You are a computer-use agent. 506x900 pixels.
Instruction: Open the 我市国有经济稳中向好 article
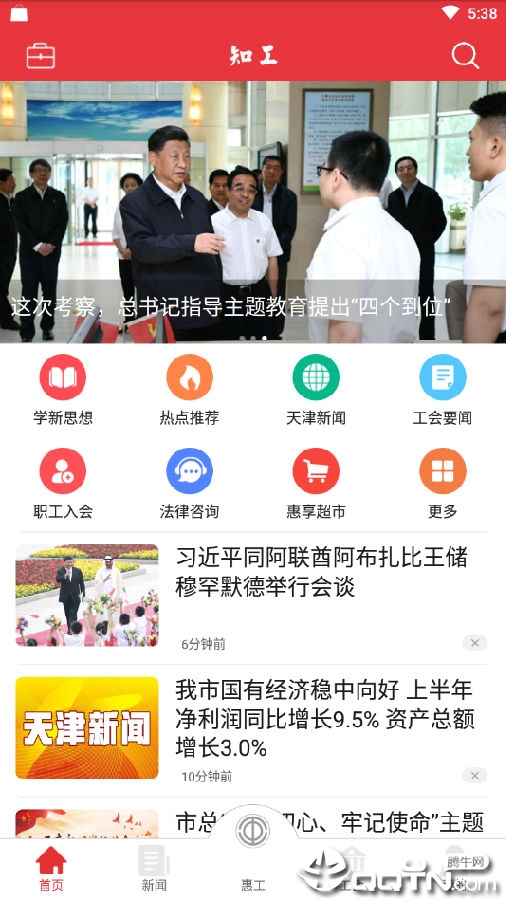click(x=253, y=730)
